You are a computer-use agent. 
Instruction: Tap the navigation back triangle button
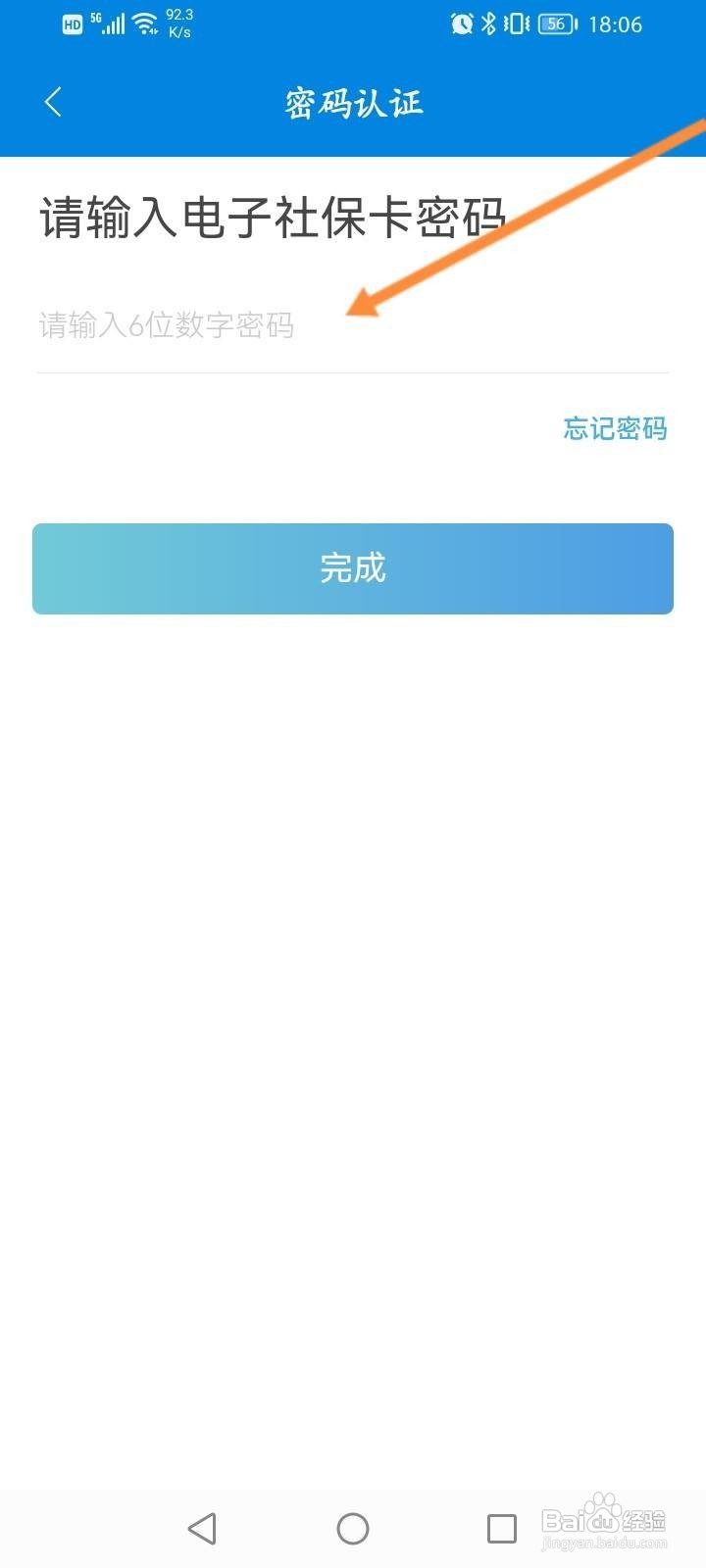point(201,1527)
